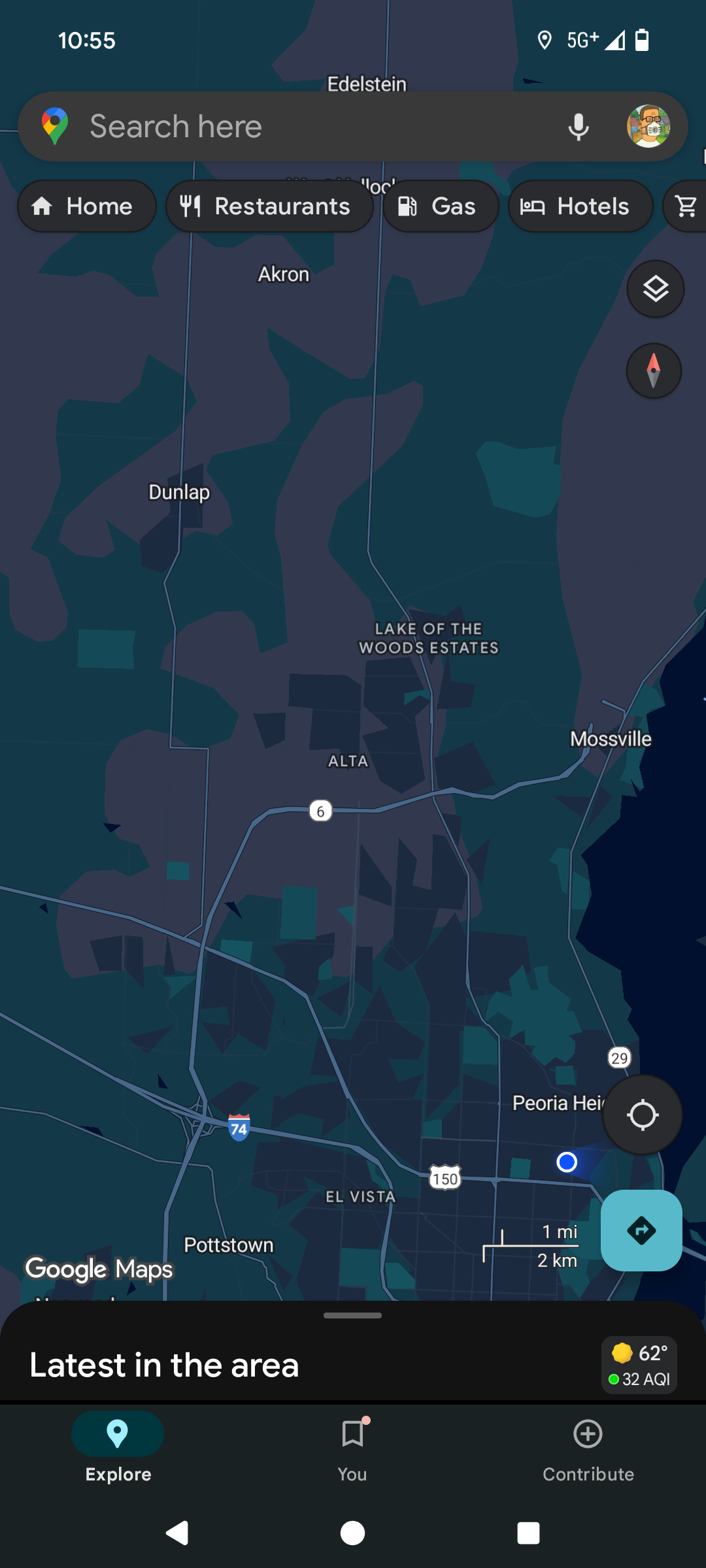Go to the Contribute tab
The width and height of the screenshot is (706, 1568).
(x=588, y=1447)
